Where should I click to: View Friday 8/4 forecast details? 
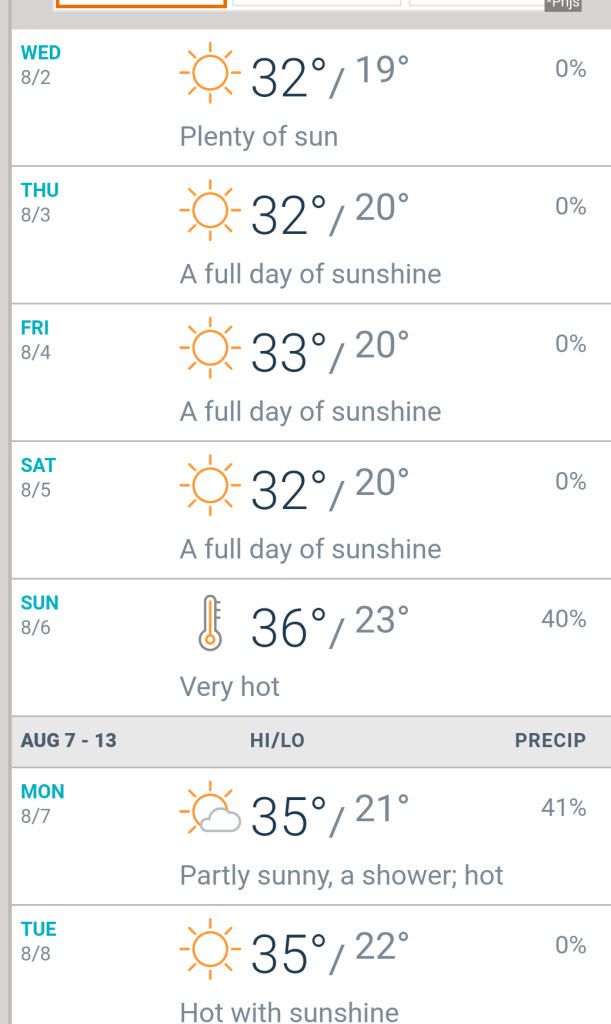point(311,373)
